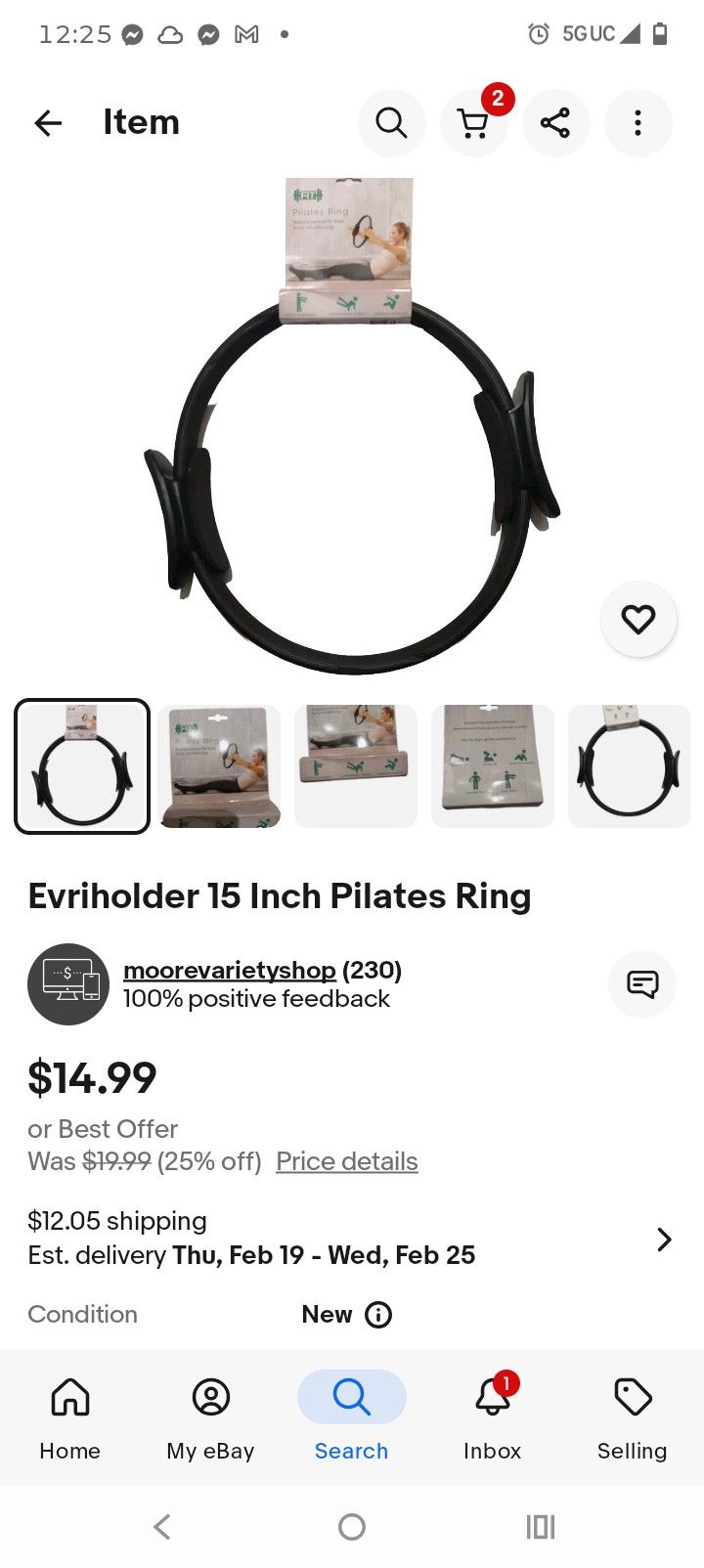Show the fifth thumbnail of the ring
Viewport: 704px width, 1568px height.
[x=629, y=766]
